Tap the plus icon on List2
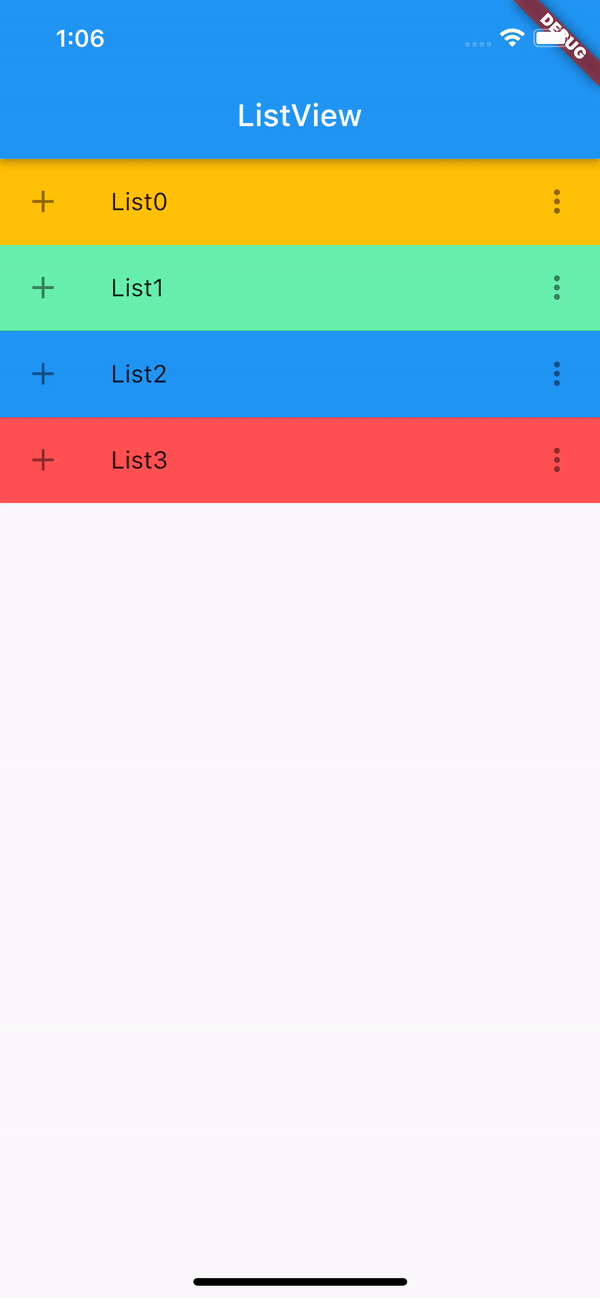Image resolution: width=600 pixels, height=1298 pixels. coord(42,374)
